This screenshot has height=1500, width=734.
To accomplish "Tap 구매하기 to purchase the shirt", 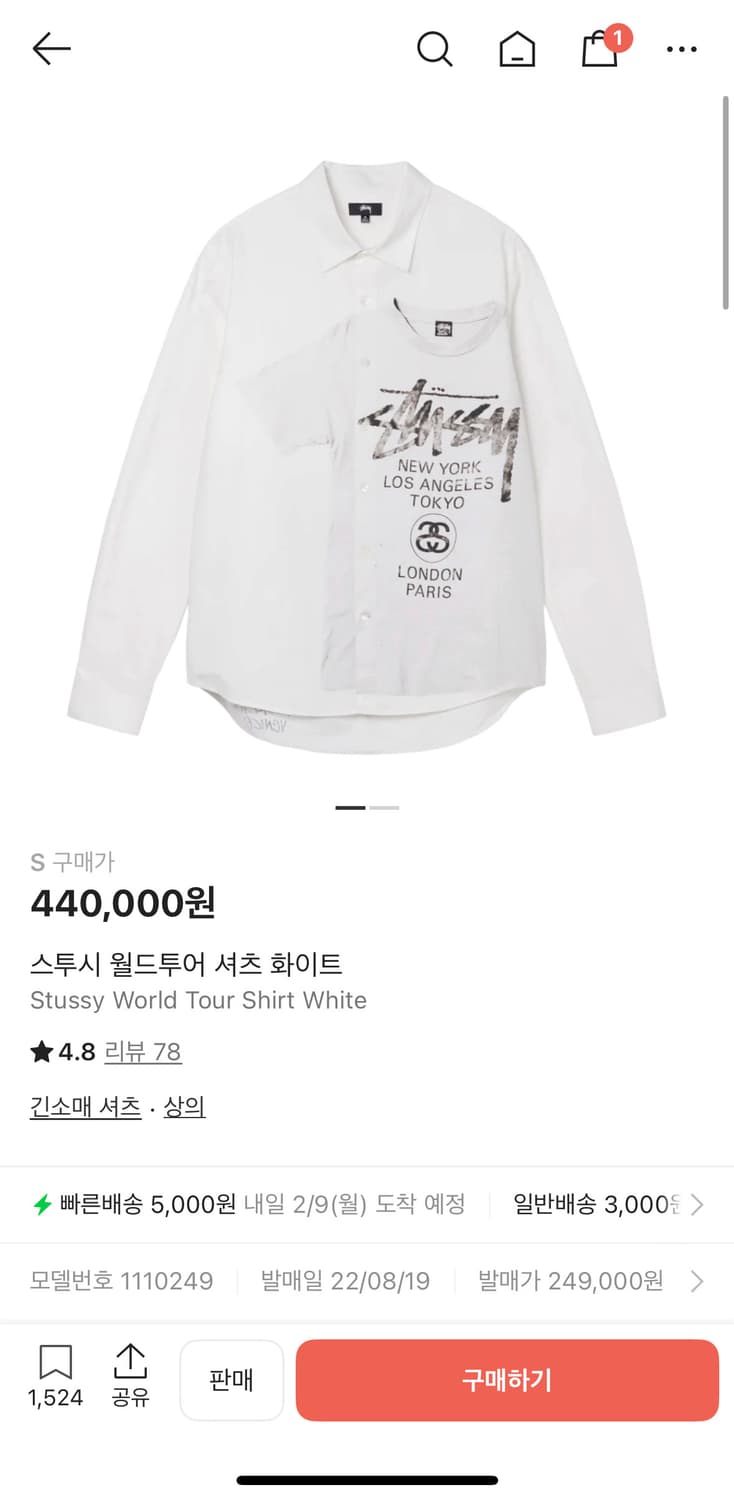I will (x=507, y=1380).
